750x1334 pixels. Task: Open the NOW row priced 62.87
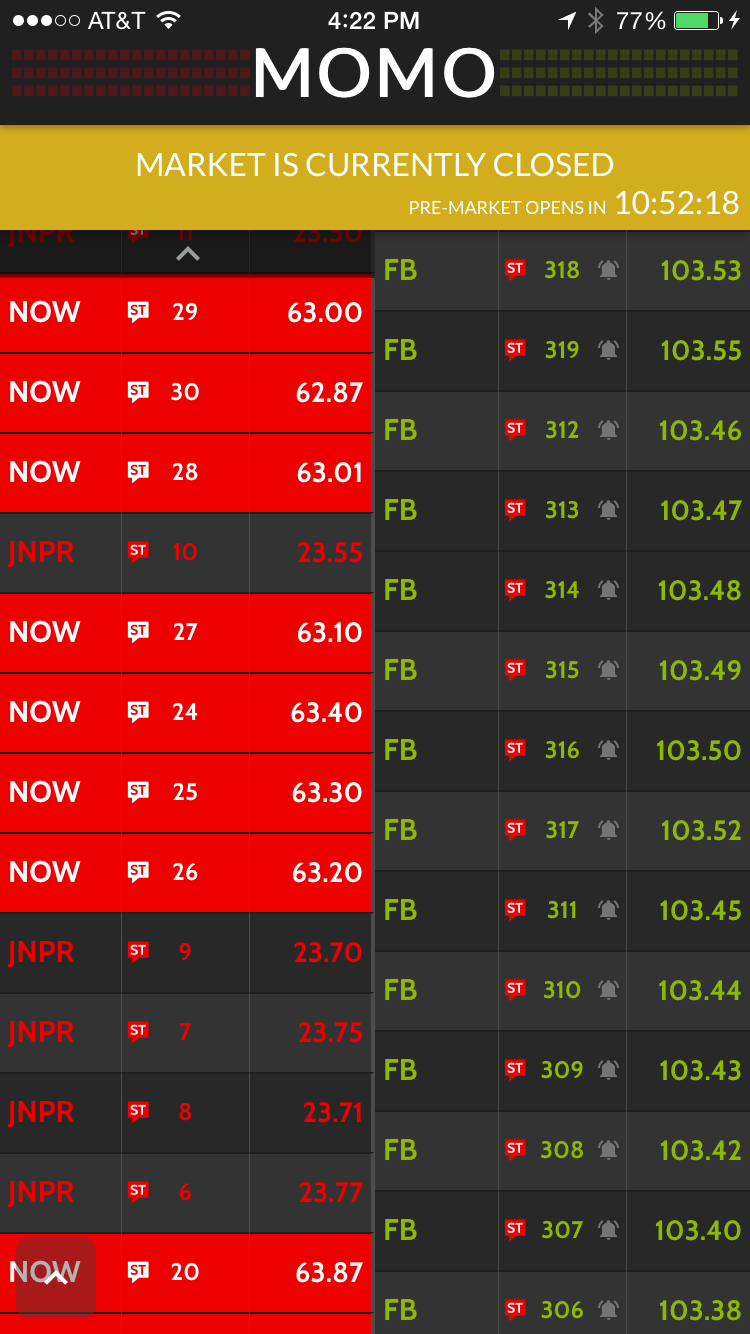pos(186,392)
